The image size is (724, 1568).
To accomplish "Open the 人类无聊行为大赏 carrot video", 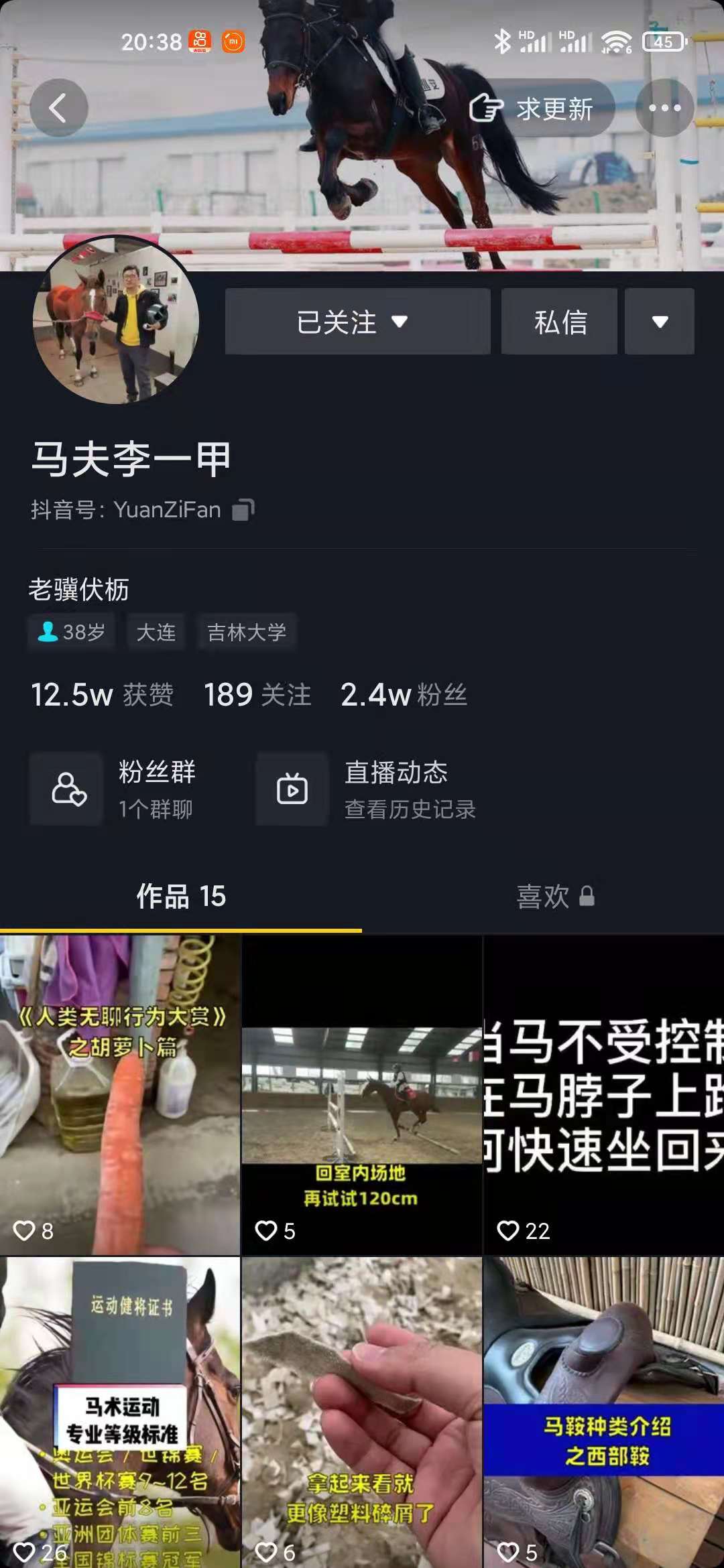I will point(120,1095).
